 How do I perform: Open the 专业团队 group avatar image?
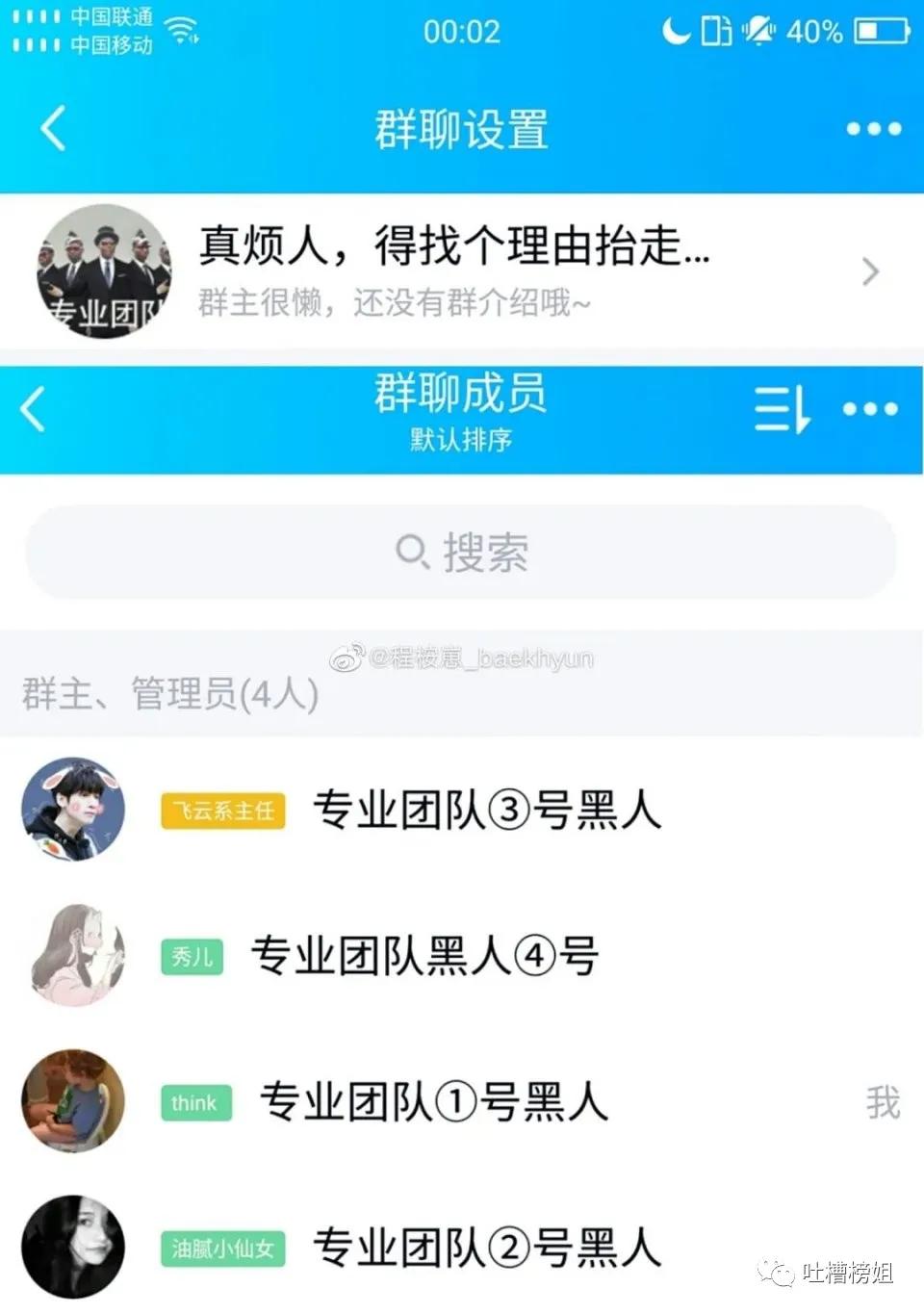[x=103, y=271]
